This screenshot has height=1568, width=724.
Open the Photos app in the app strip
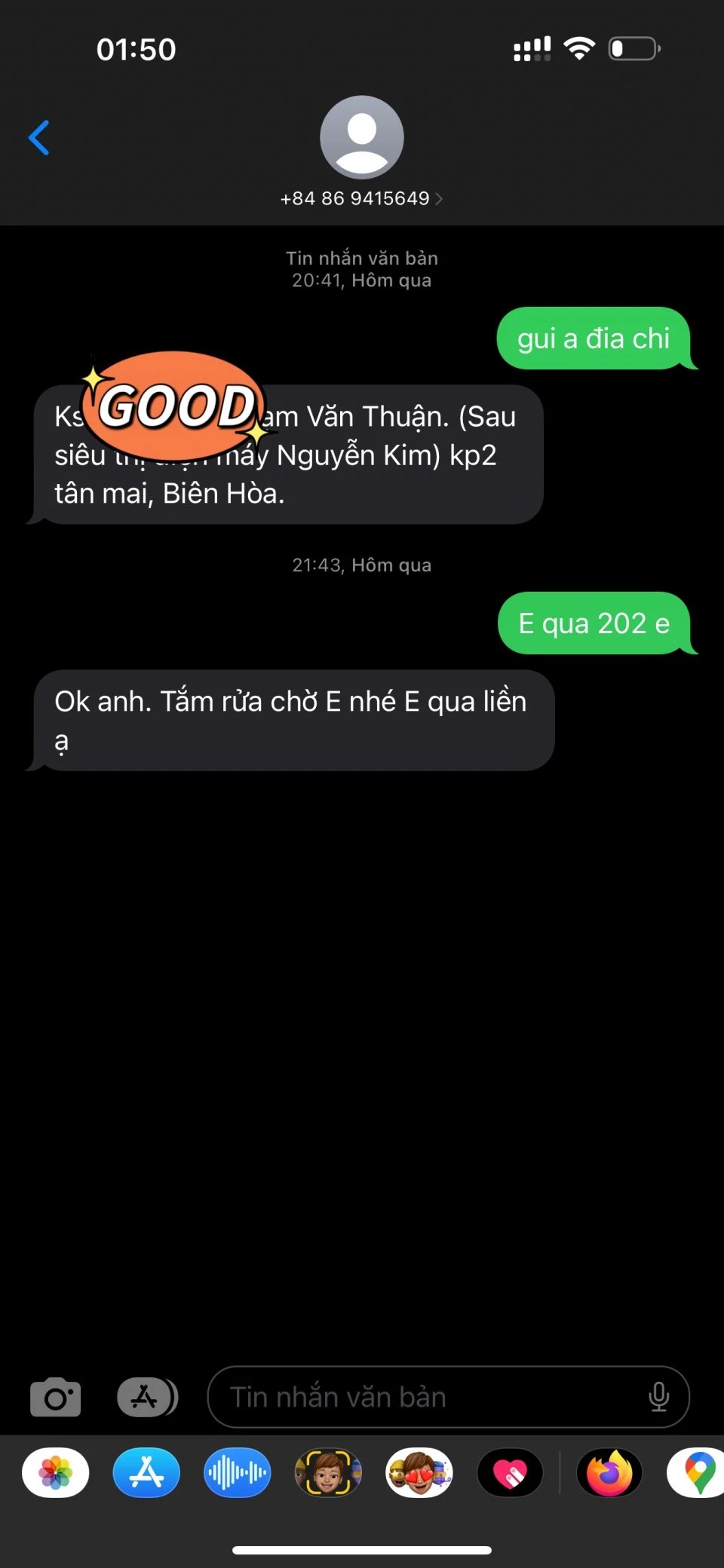(56, 1472)
